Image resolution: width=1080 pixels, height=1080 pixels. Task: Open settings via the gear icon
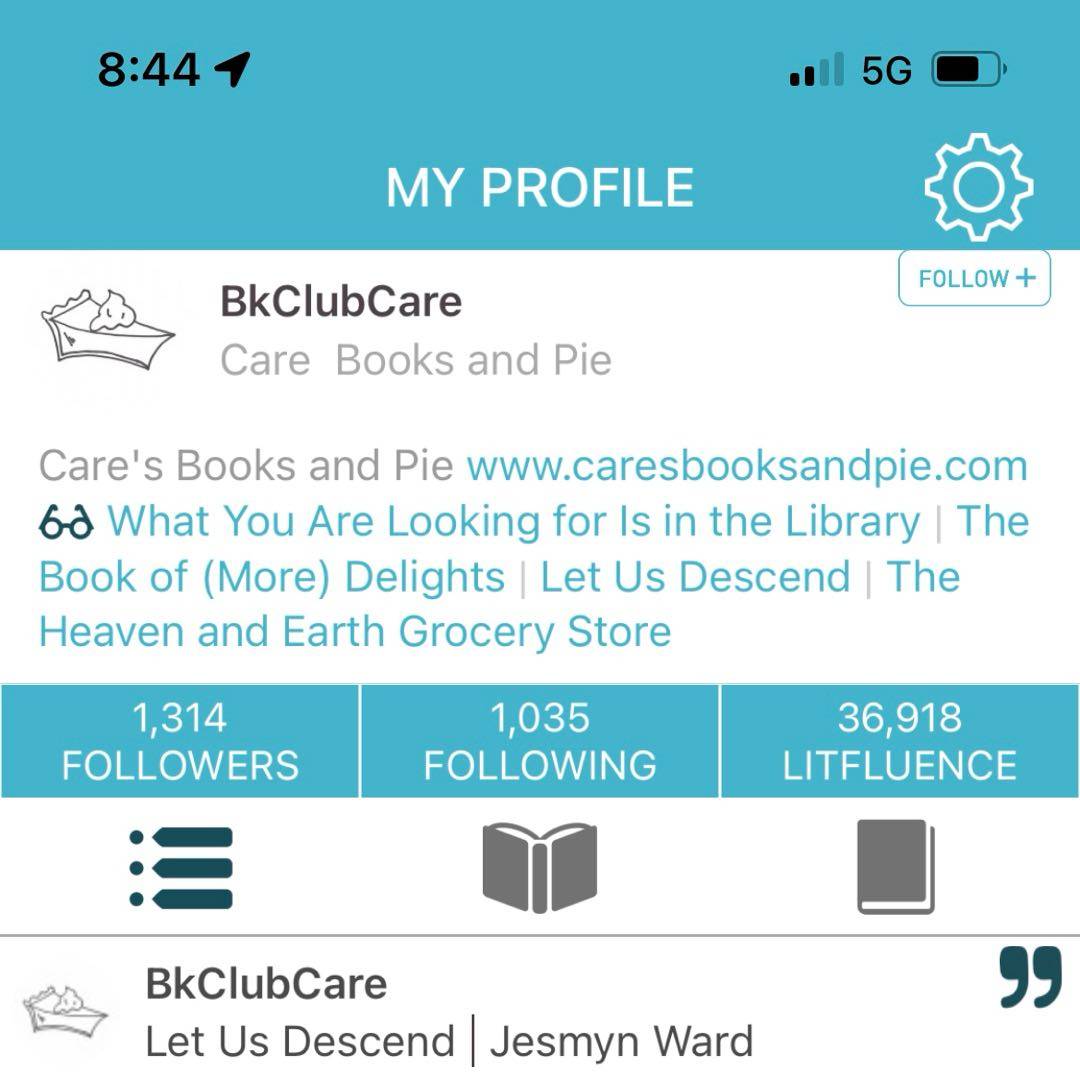[x=978, y=186]
